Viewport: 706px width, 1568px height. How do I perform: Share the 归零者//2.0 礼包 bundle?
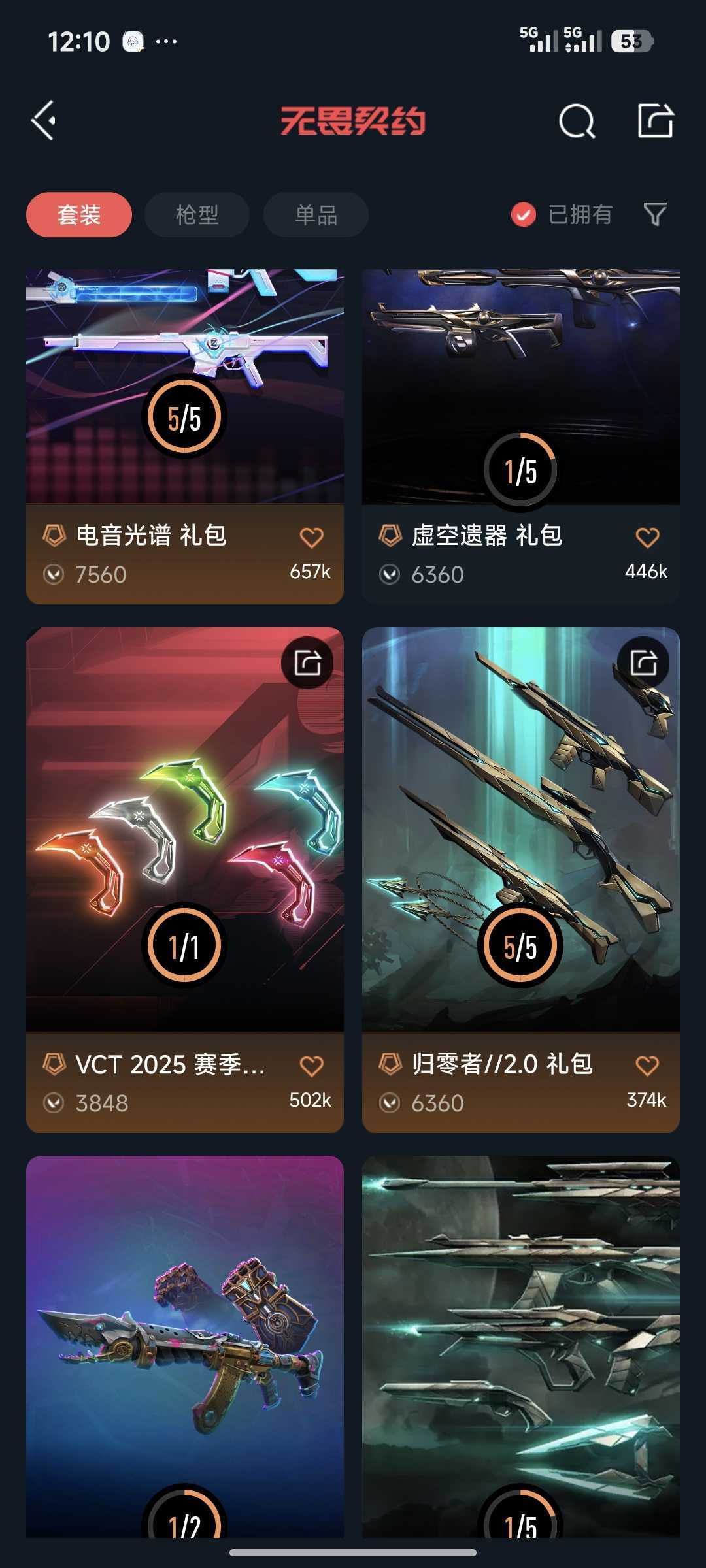(643, 663)
